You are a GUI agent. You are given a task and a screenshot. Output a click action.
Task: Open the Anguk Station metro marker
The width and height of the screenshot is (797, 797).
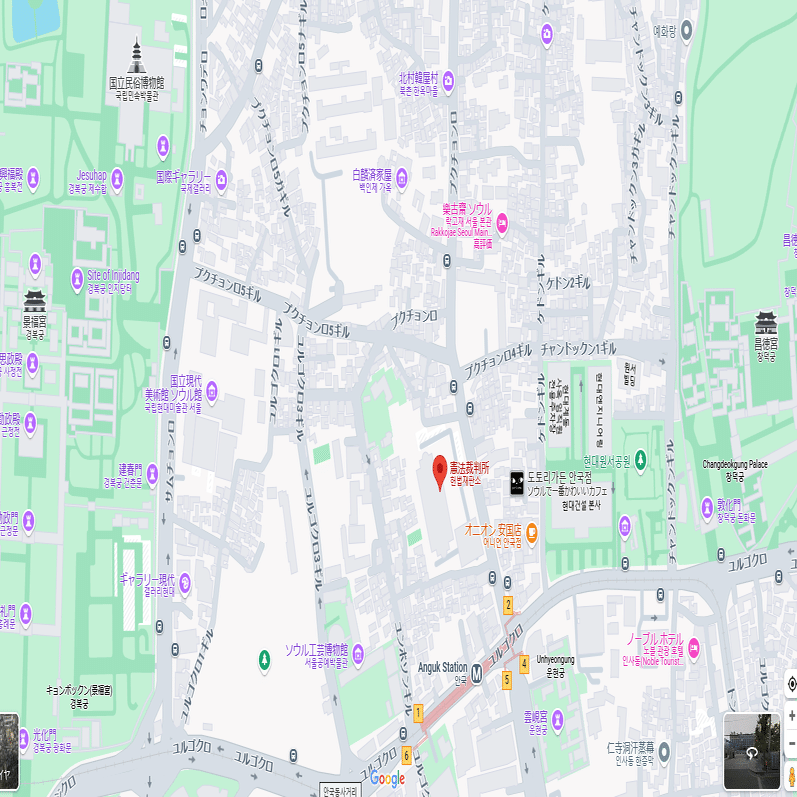pyautogui.click(x=478, y=676)
